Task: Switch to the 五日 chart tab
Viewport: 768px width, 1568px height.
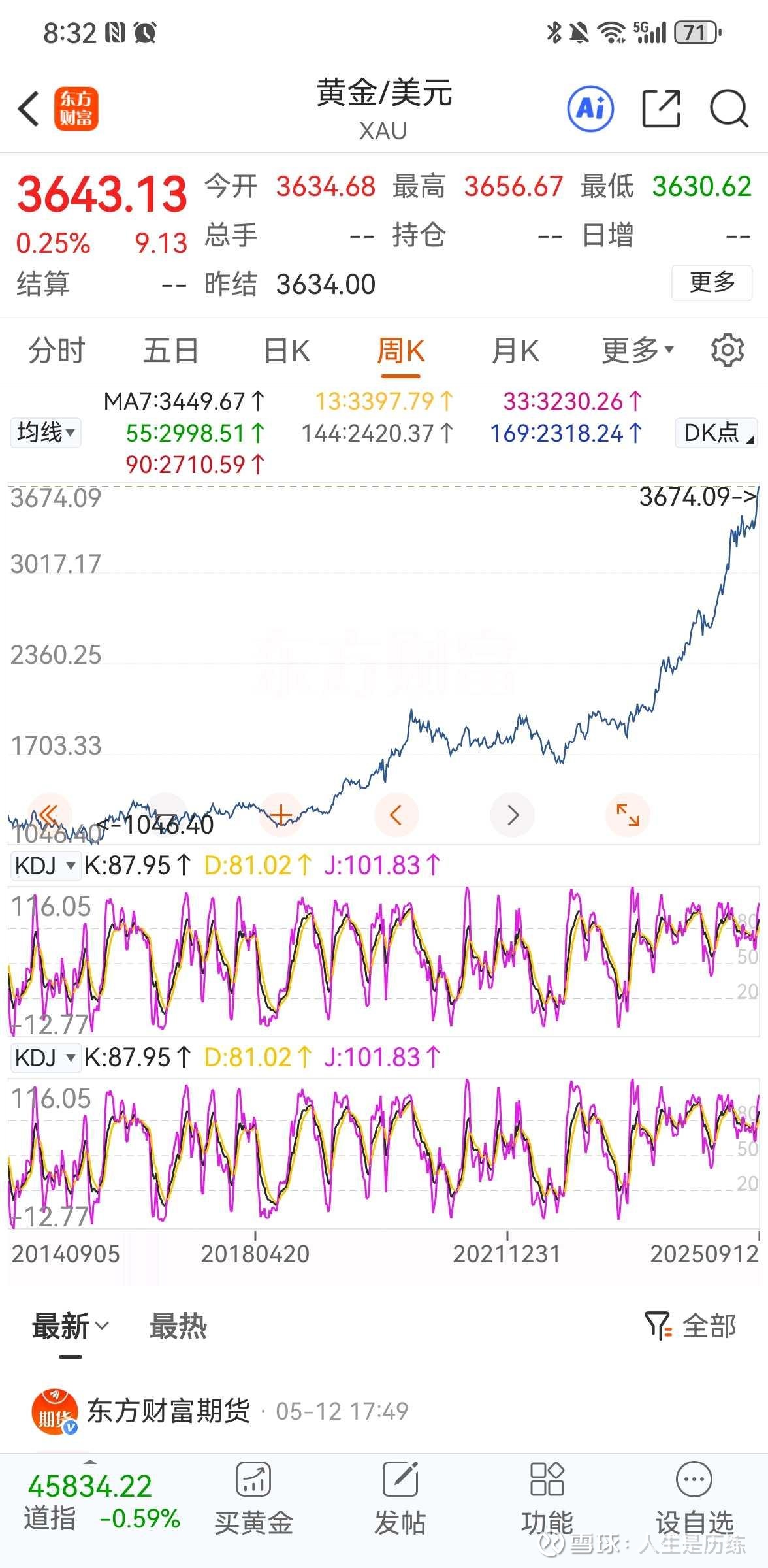Action: (x=171, y=351)
